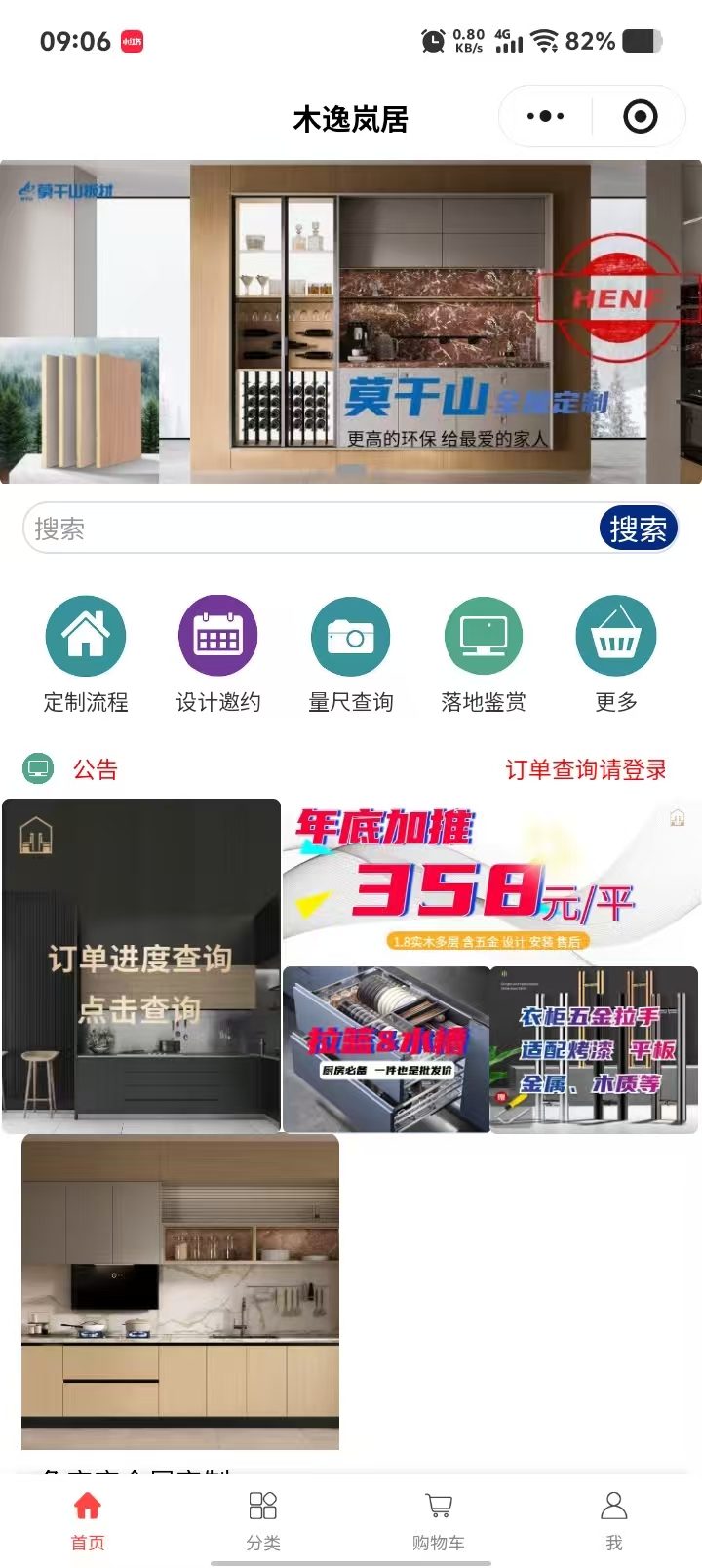Focus the 搜索 input field

point(302,529)
